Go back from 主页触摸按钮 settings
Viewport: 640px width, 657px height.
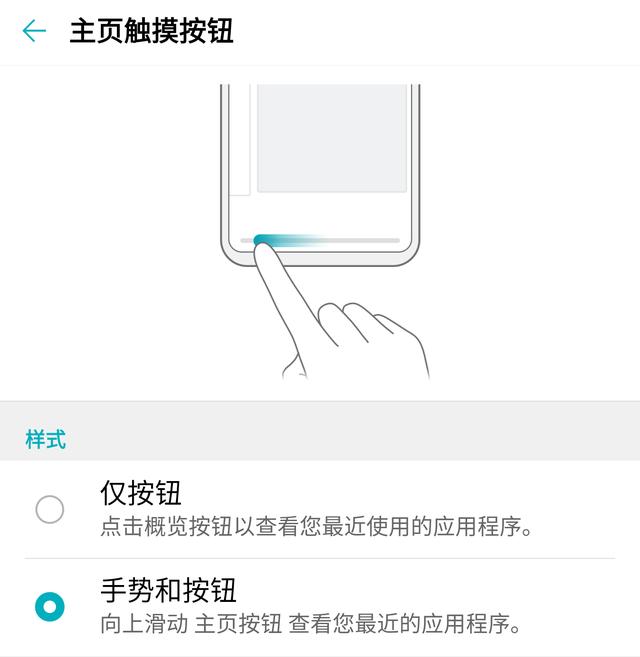tap(34, 31)
